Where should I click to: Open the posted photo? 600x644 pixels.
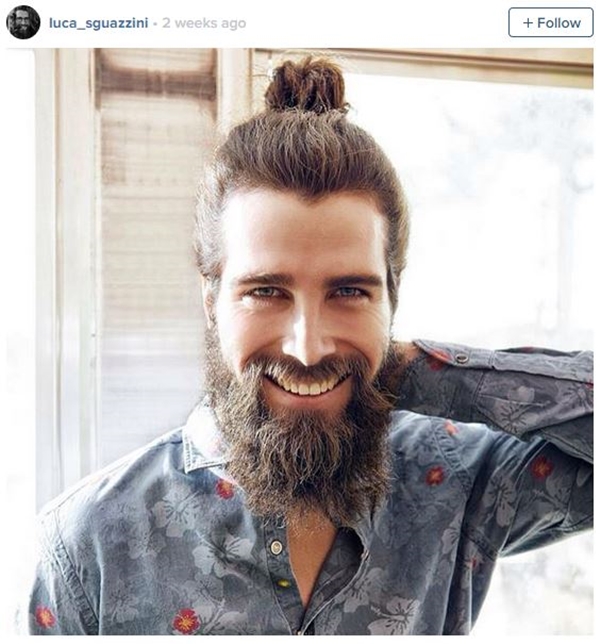point(300,340)
